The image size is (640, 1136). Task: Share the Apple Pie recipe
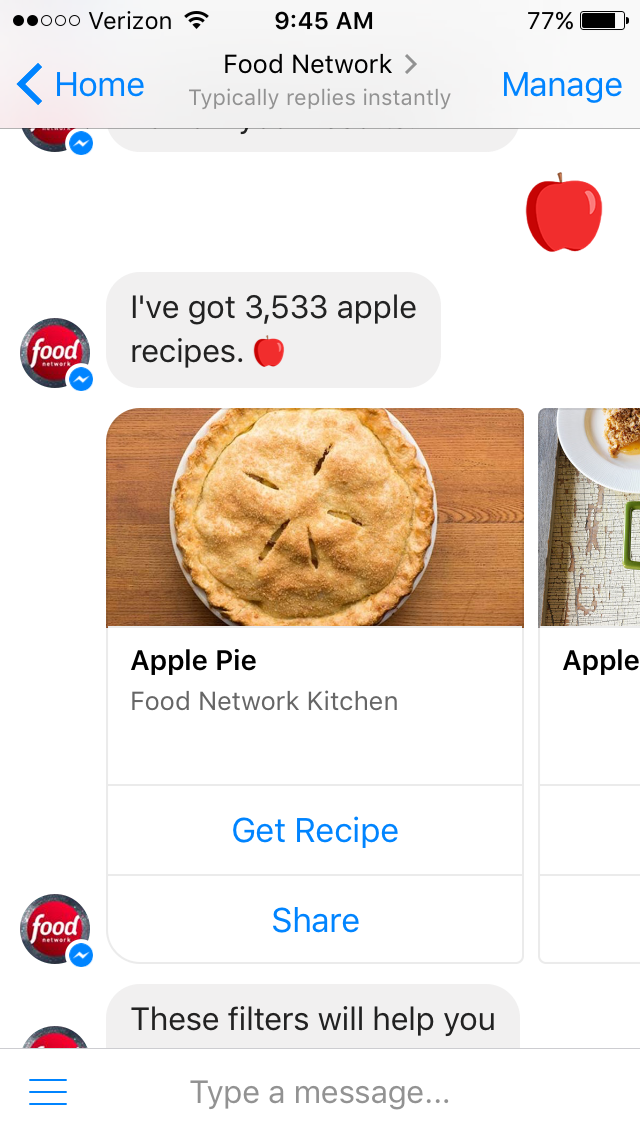(x=315, y=920)
